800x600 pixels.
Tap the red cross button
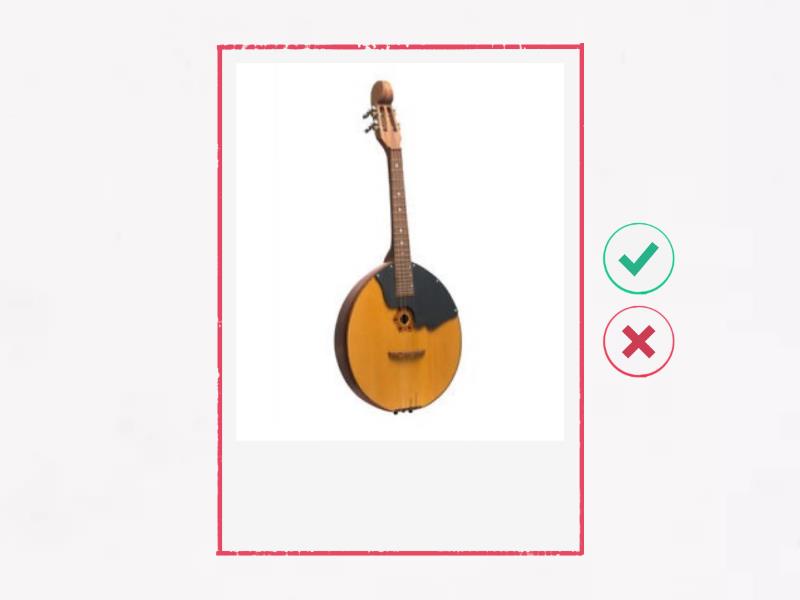[638, 343]
